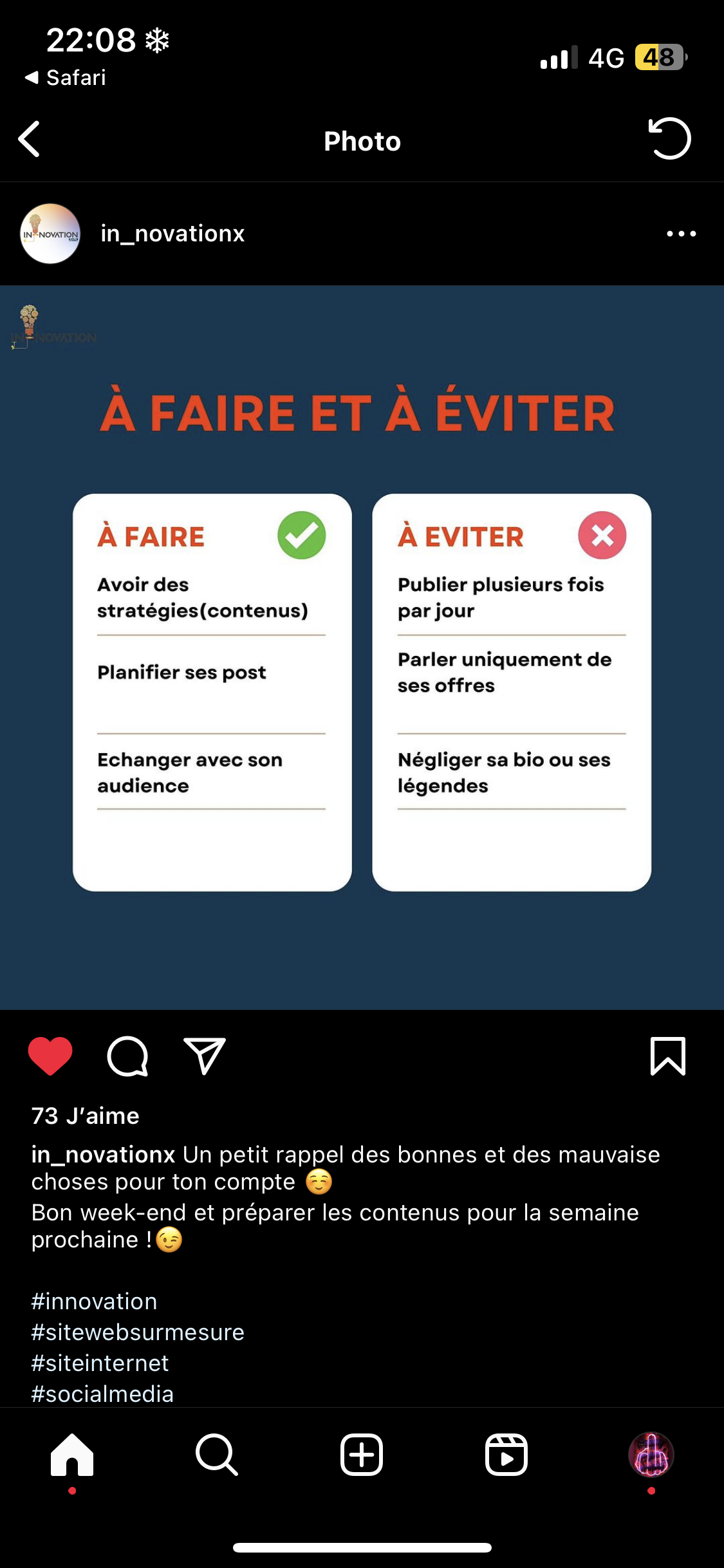This screenshot has width=724, height=1568.
Task: Open hashtag #siteinternet
Action: click(x=100, y=1363)
